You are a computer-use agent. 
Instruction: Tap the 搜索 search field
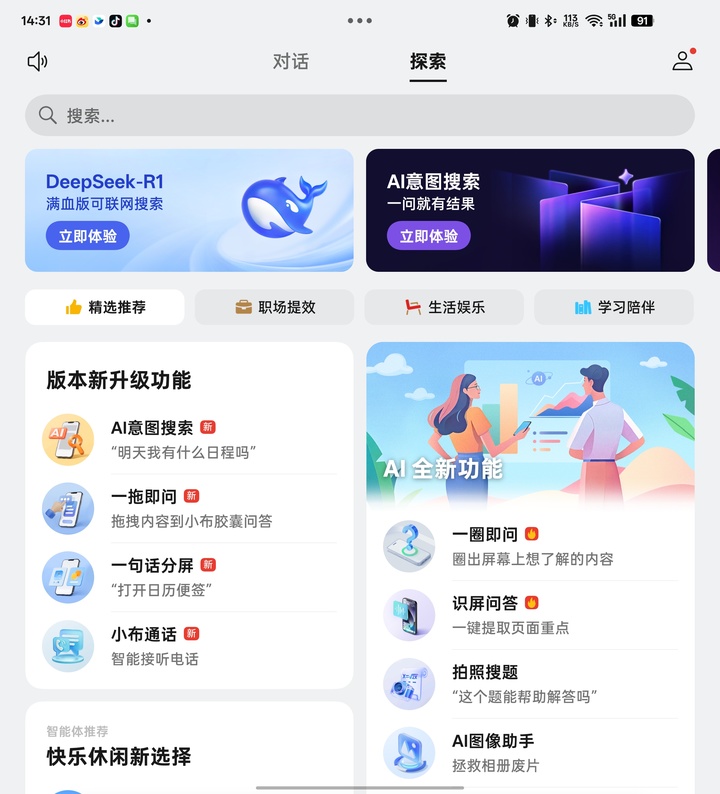click(360, 116)
